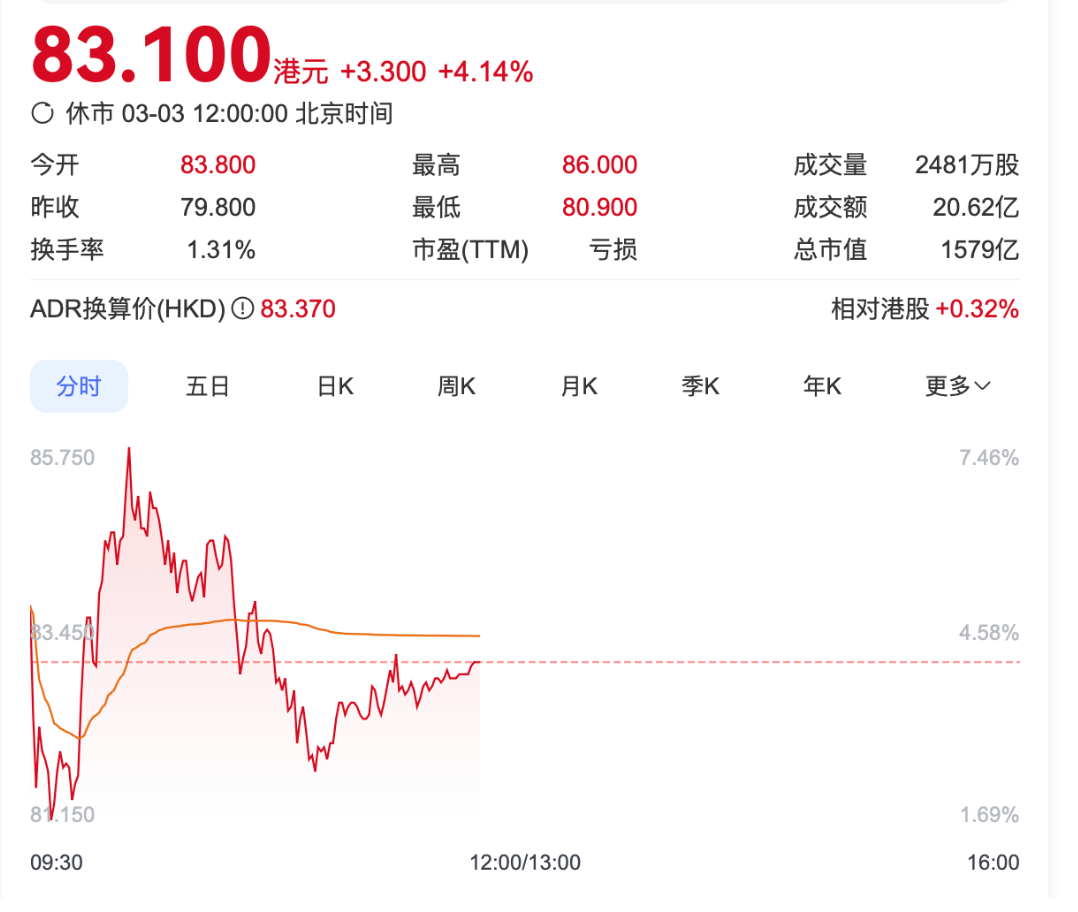Refresh the quote using the circular icon
The image size is (1078, 912).
pos(42,113)
